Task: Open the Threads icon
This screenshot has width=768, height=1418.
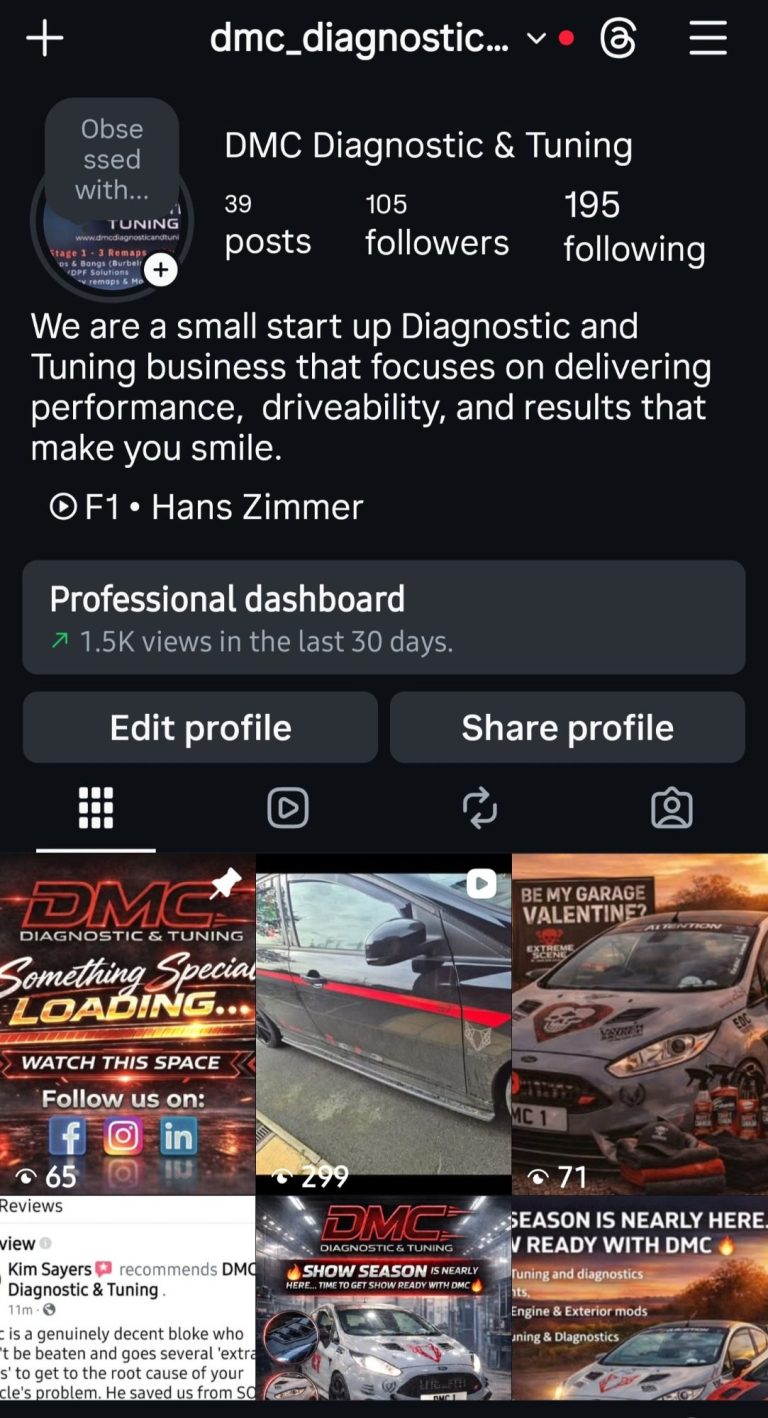Action: pyautogui.click(x=618, y=39)
